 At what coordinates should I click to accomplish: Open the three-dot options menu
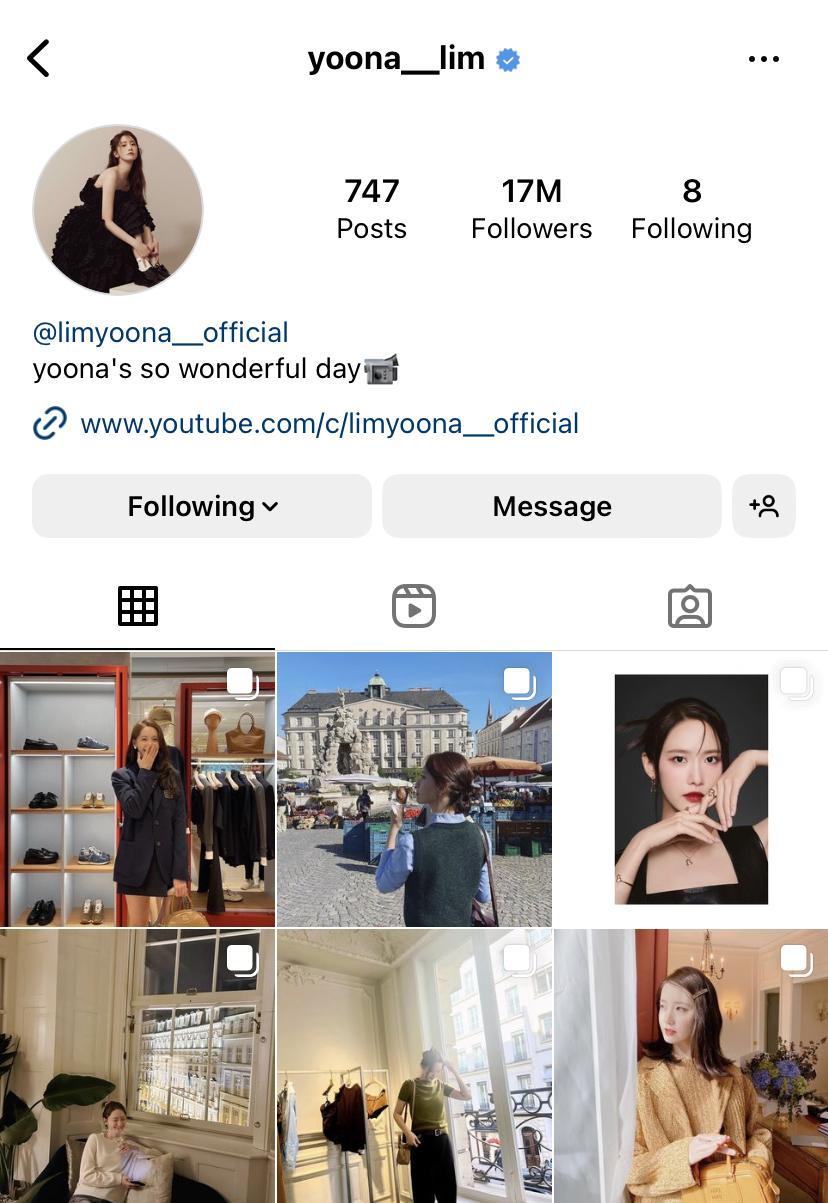[x=763, y=60]
